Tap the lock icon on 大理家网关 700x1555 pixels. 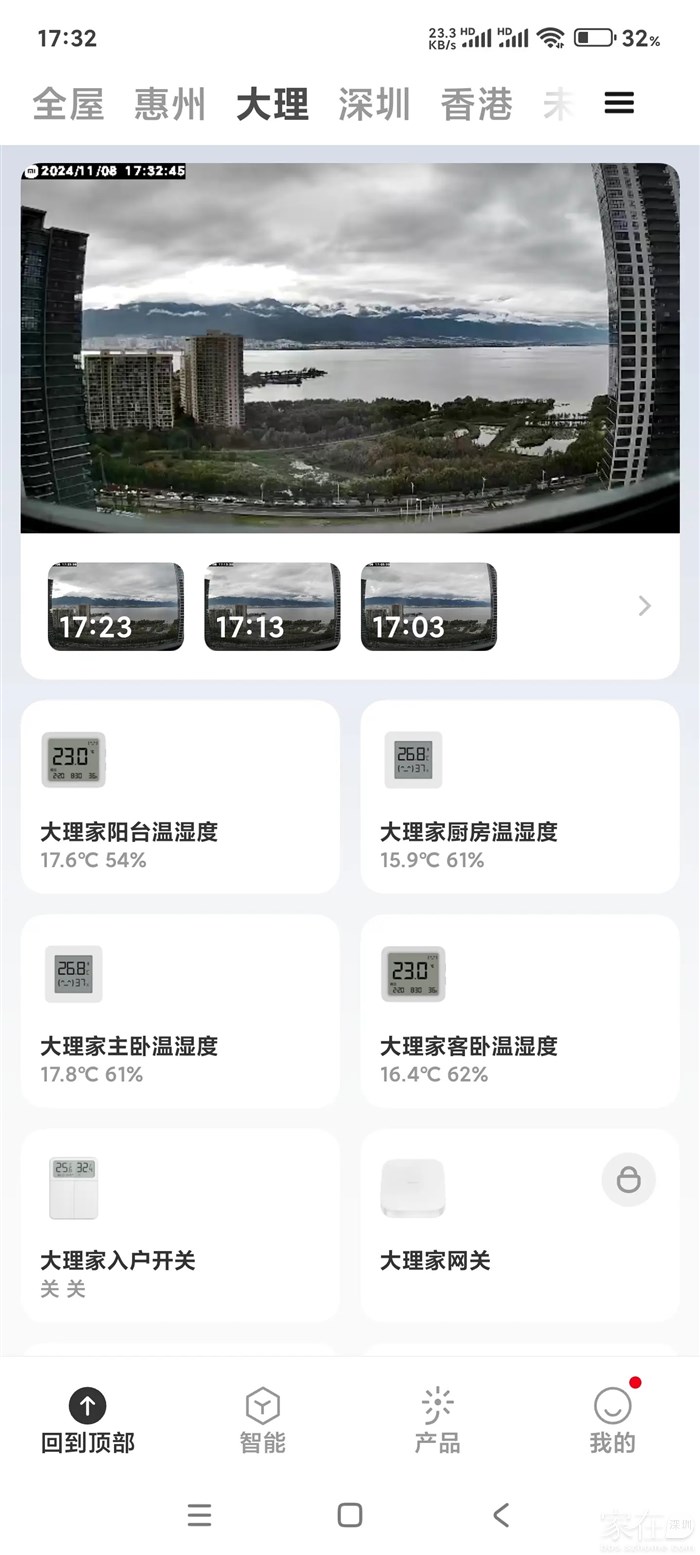click(628, 1180)
